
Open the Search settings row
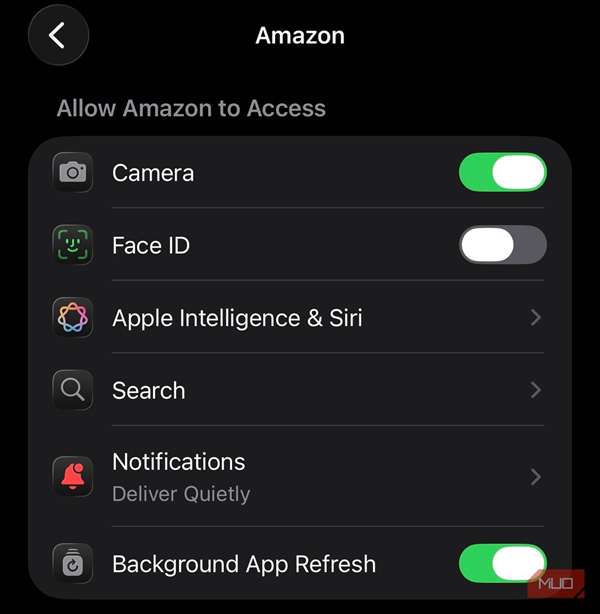(300, 390)
